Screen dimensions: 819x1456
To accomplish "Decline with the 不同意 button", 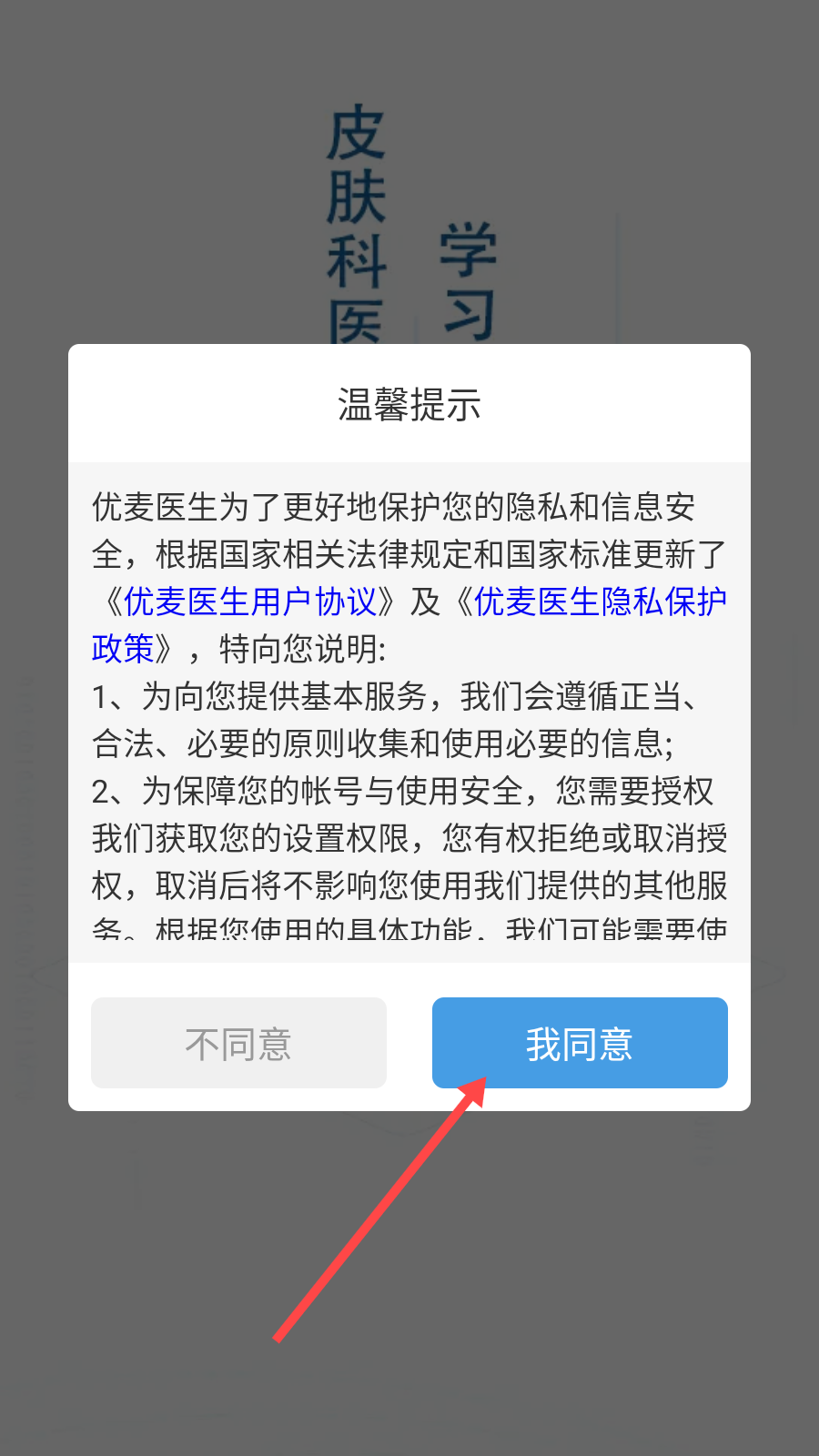I will 238,1043.
